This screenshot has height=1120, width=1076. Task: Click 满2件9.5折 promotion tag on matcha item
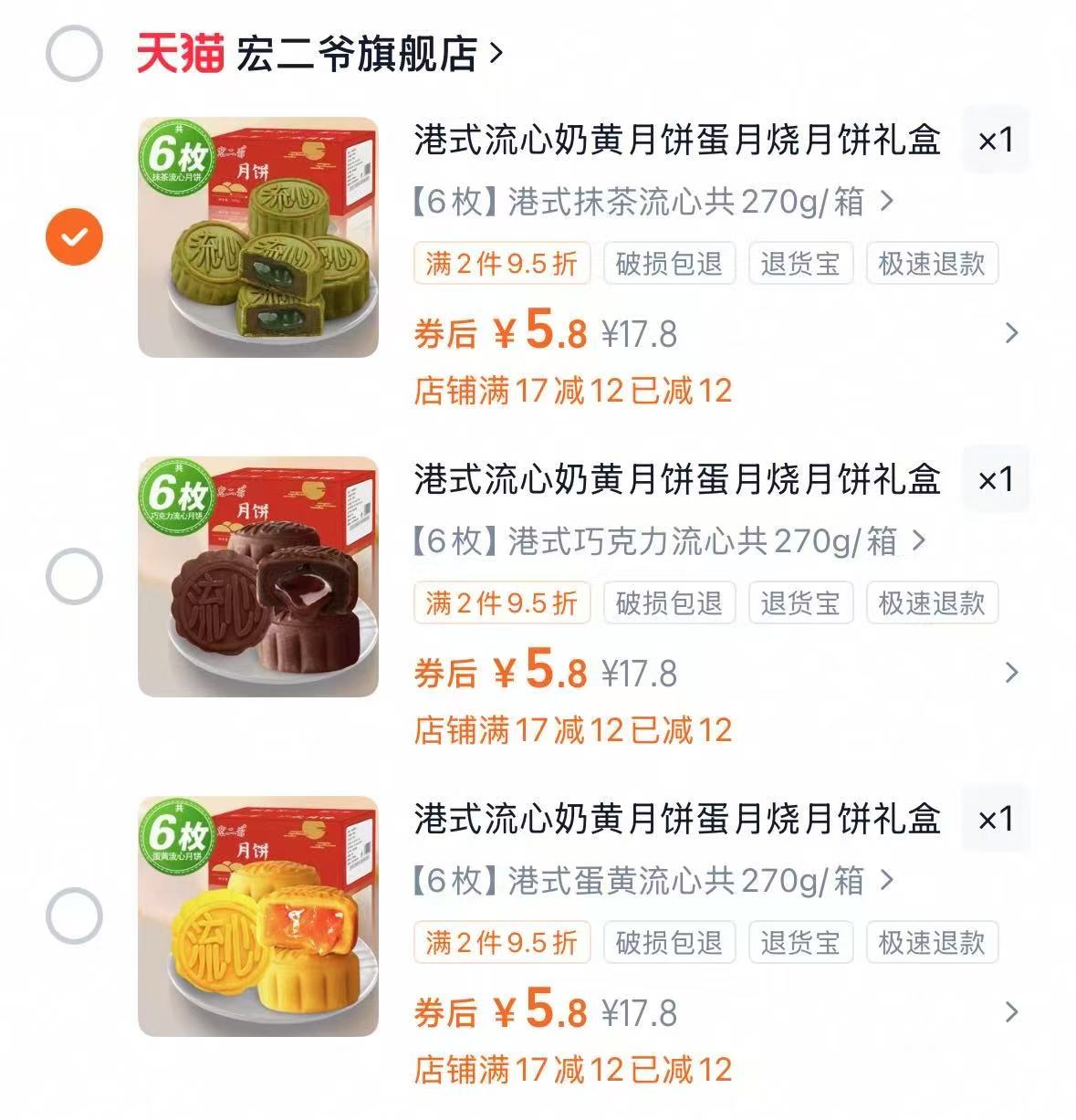pyautogui.click(x=501, y=262)
